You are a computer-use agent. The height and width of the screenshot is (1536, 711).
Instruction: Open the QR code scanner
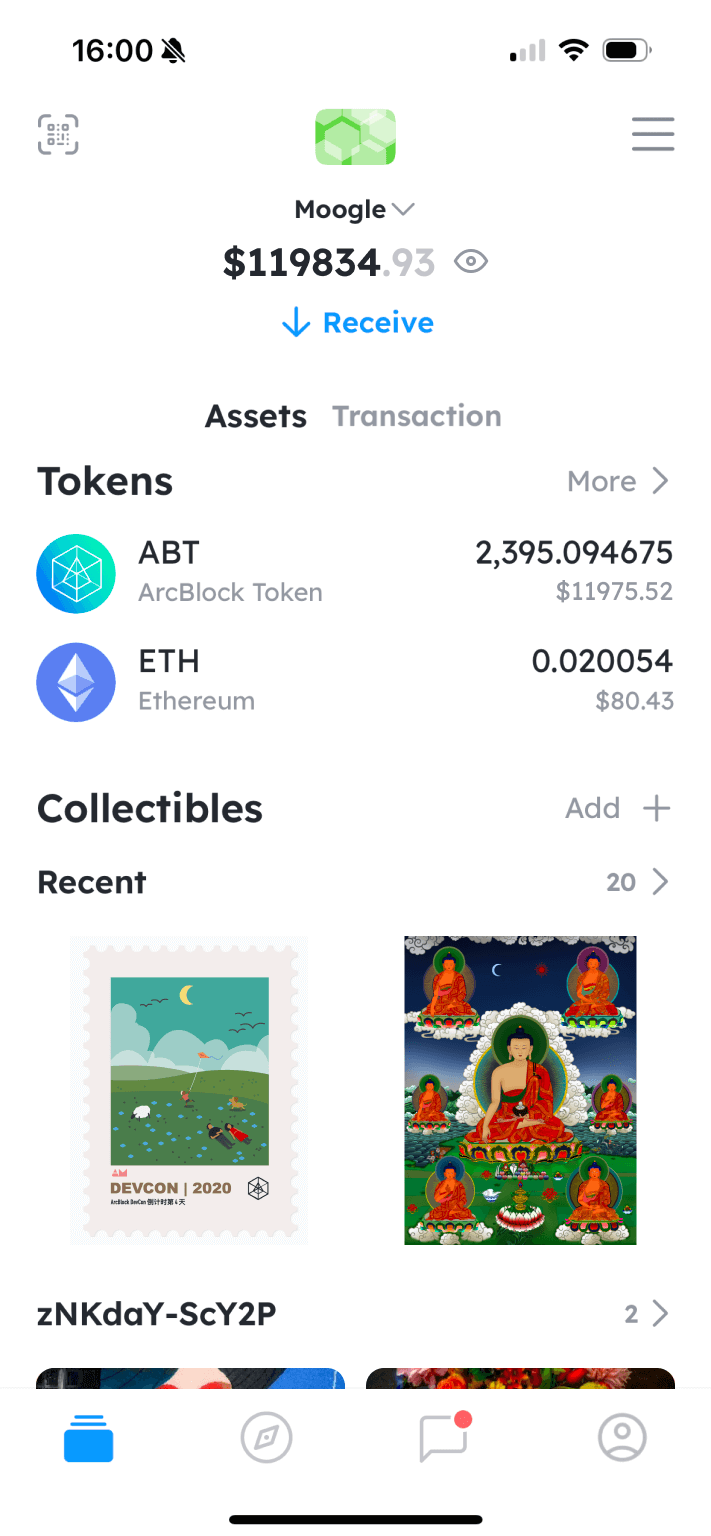(x=58, y=135)
